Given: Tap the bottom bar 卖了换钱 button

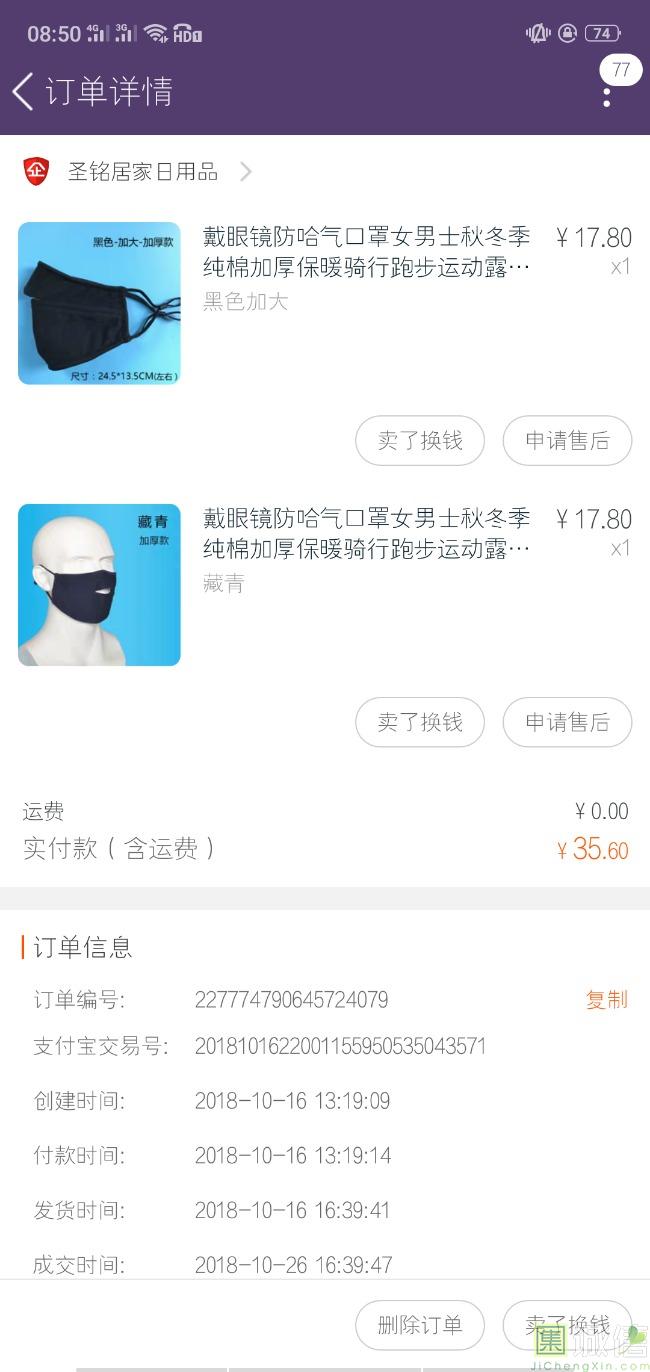Looking at the screenshot, I should [x=567, y=1326].
